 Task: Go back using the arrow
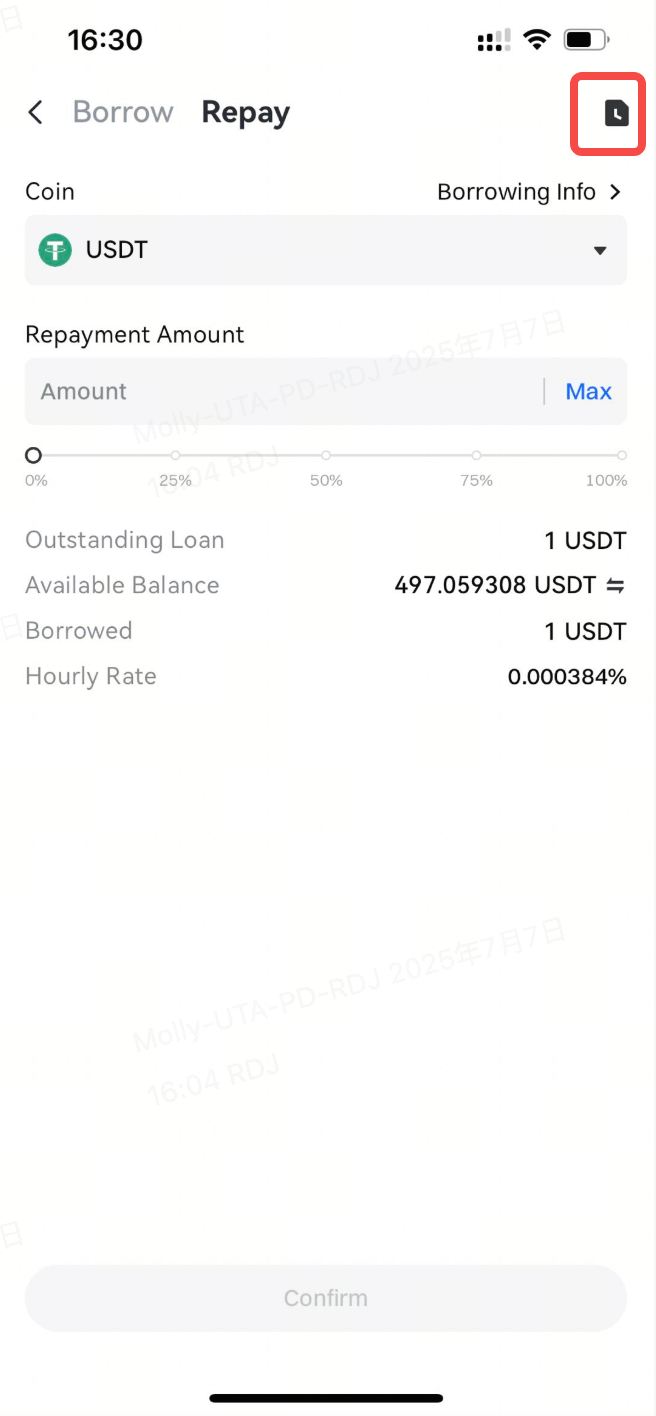click(x=36, y=113)
